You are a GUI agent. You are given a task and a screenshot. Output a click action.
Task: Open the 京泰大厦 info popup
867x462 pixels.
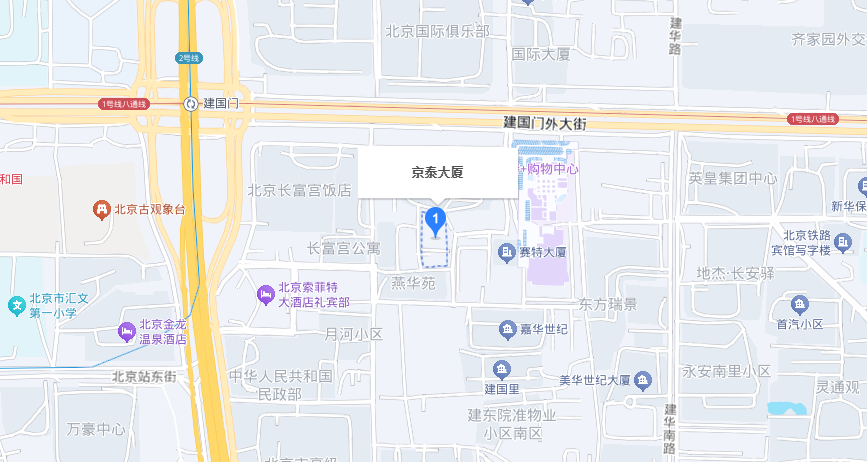437,172
